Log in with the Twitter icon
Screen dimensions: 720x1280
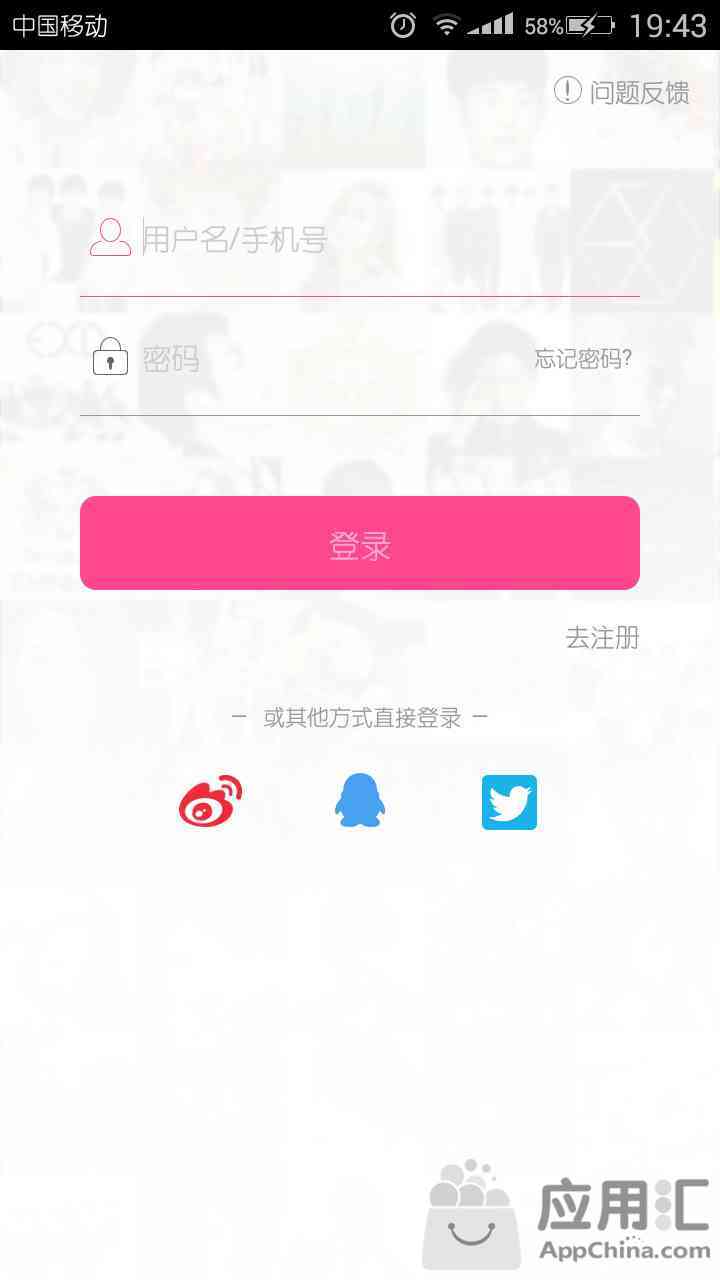click(x=509, y=802)
